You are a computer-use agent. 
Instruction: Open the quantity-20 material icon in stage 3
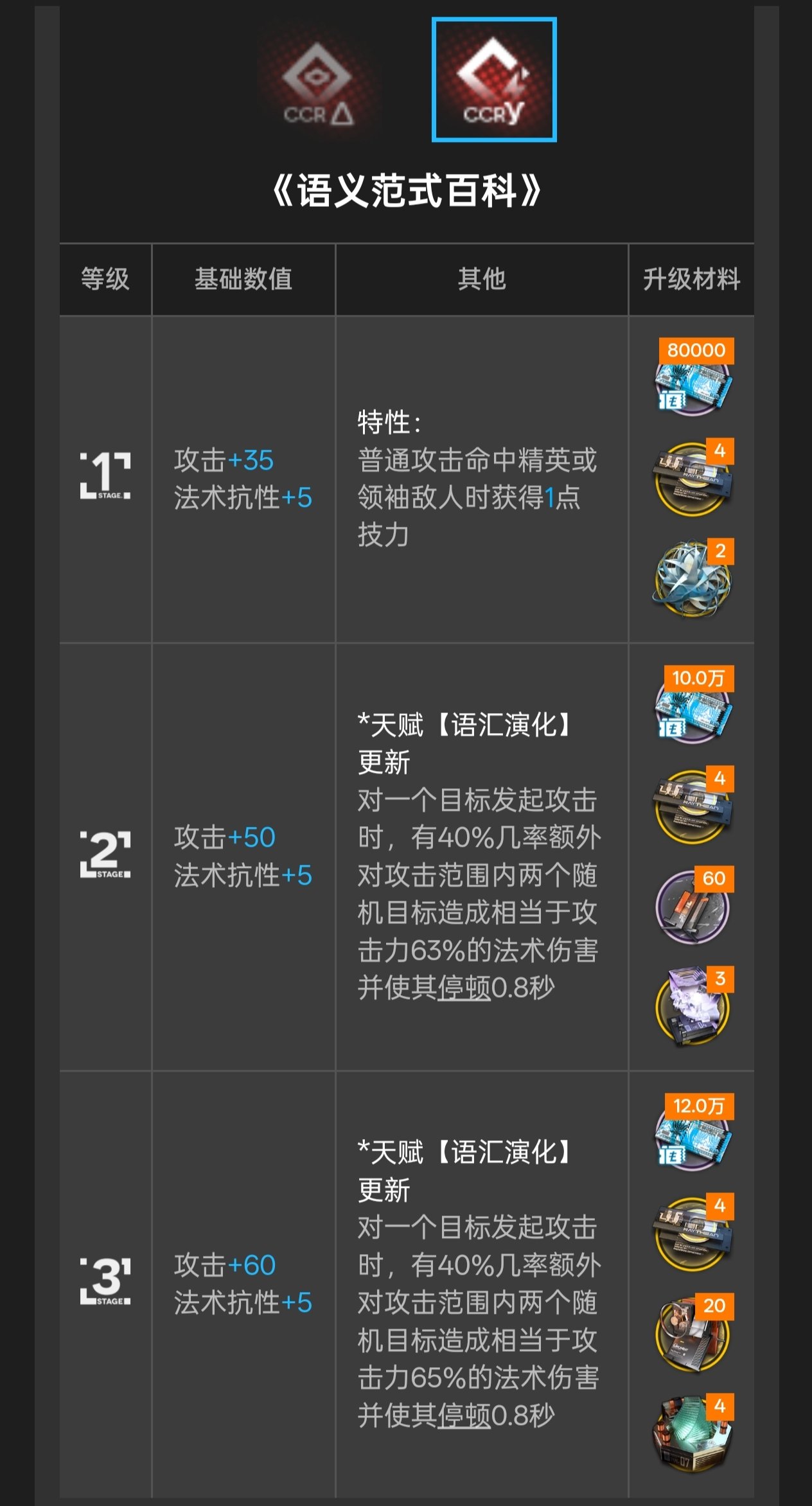coord(693,1334)
